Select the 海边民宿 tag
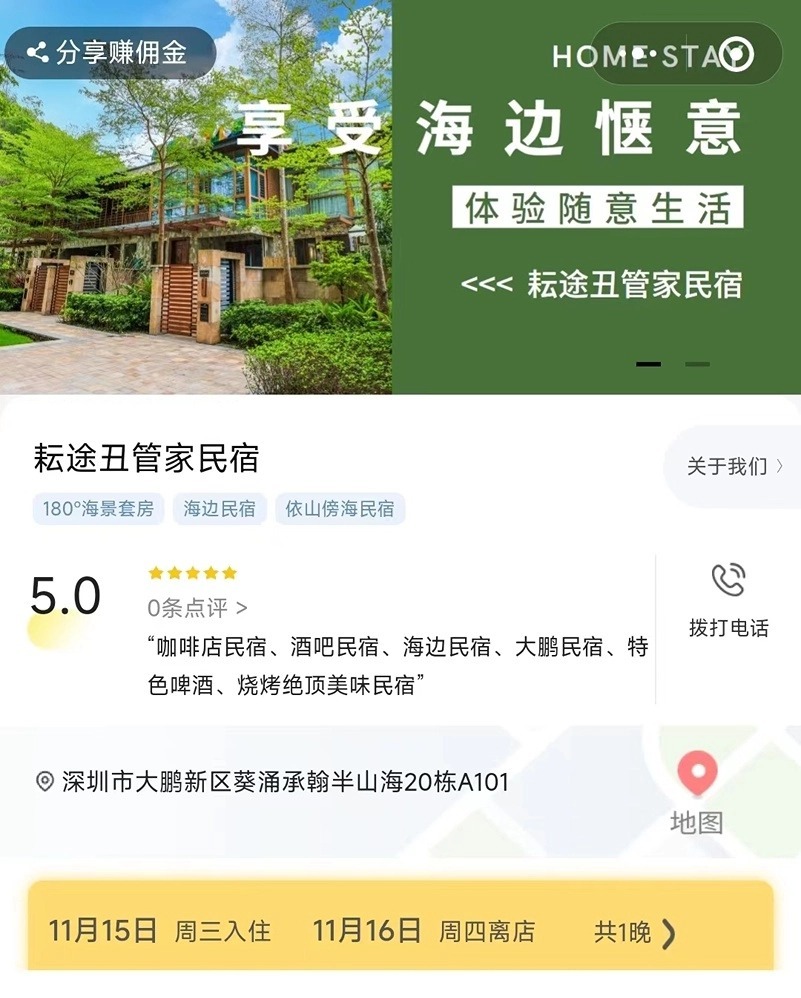 pyautogui.click(x=219, y=508)
